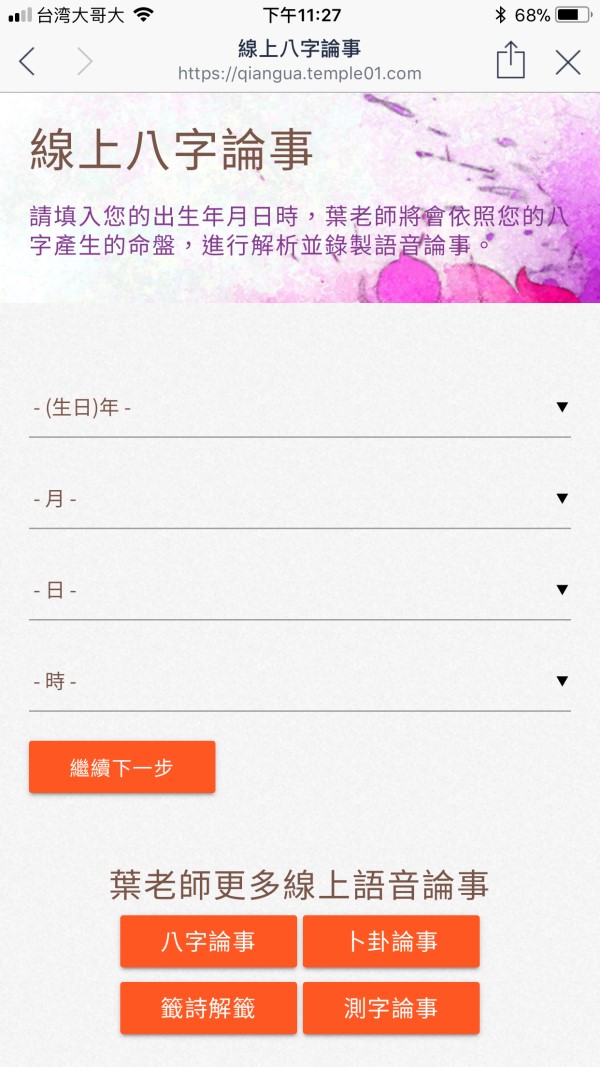
Task: Go back to the previous page
Action: tap(27, 62)
